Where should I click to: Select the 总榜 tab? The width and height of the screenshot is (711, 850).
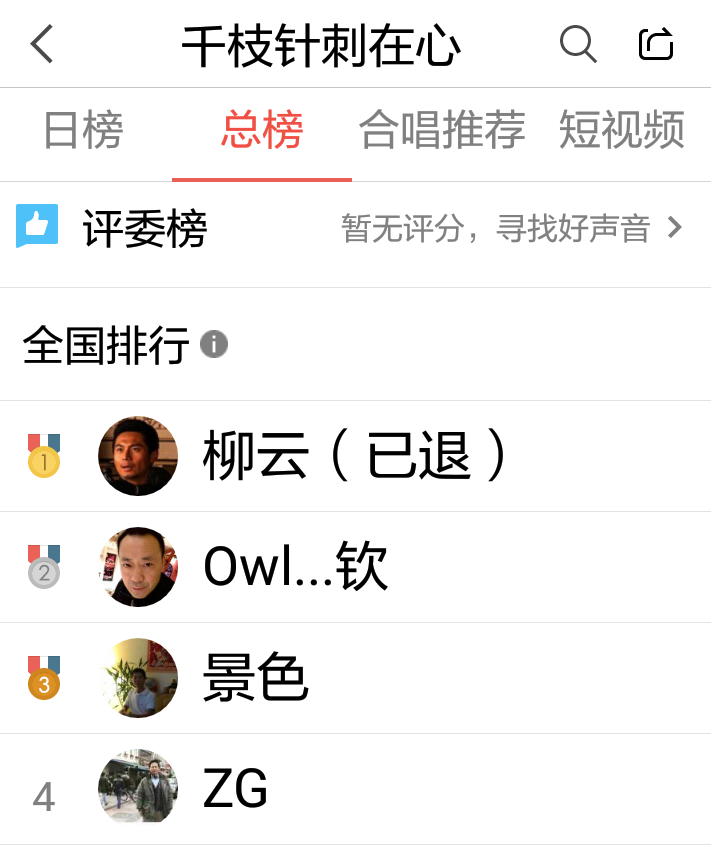[262, 131]
